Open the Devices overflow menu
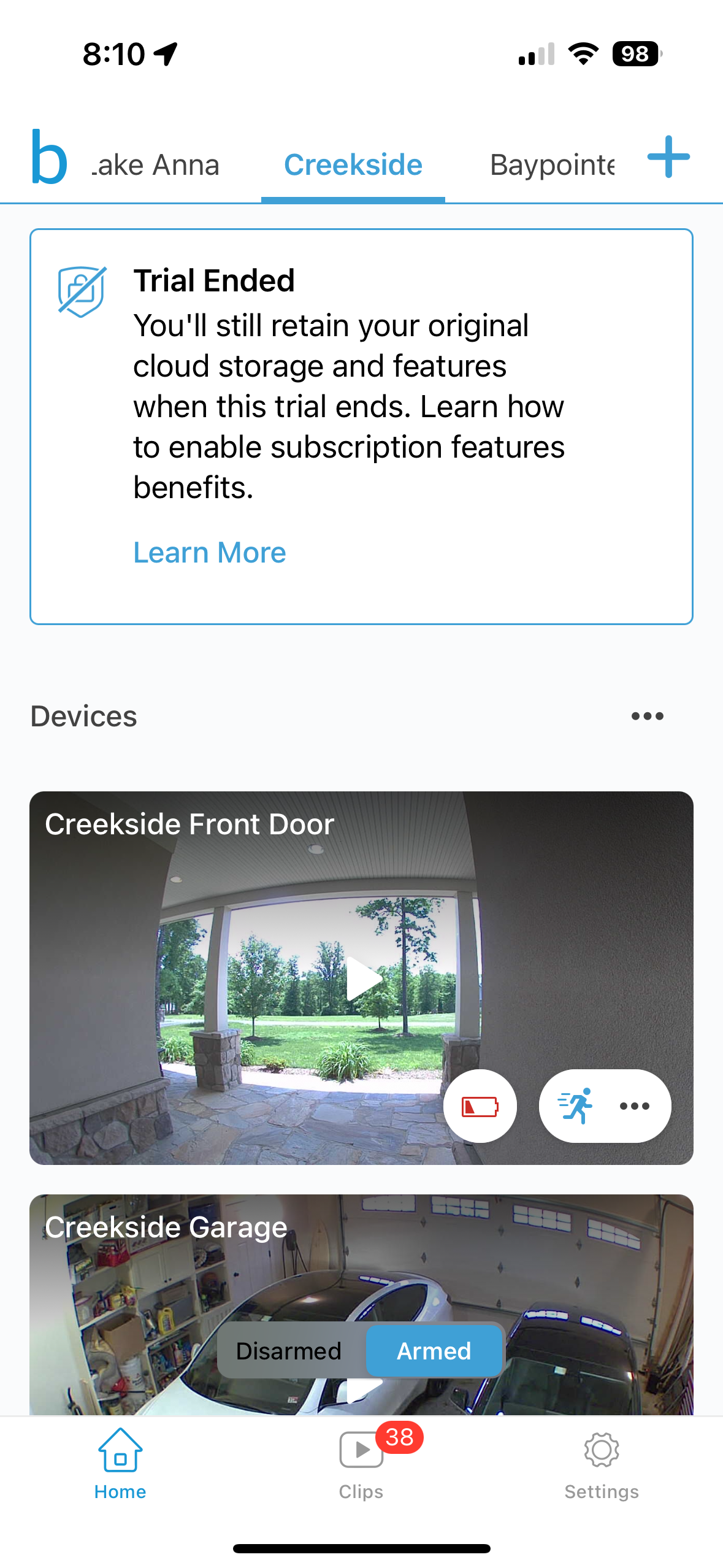Screen dimensions: 723x1568 647,716
